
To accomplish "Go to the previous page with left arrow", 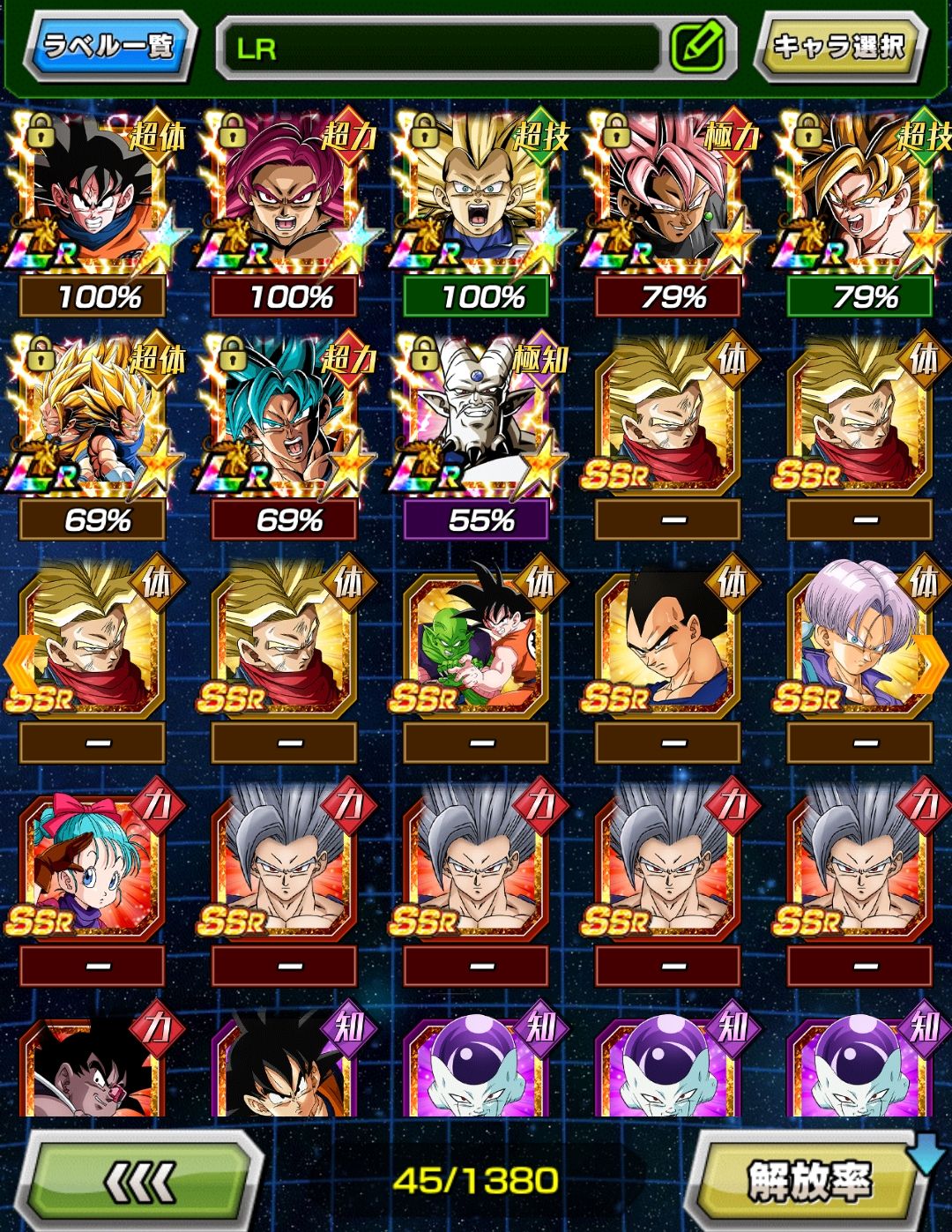I will 19,663.
